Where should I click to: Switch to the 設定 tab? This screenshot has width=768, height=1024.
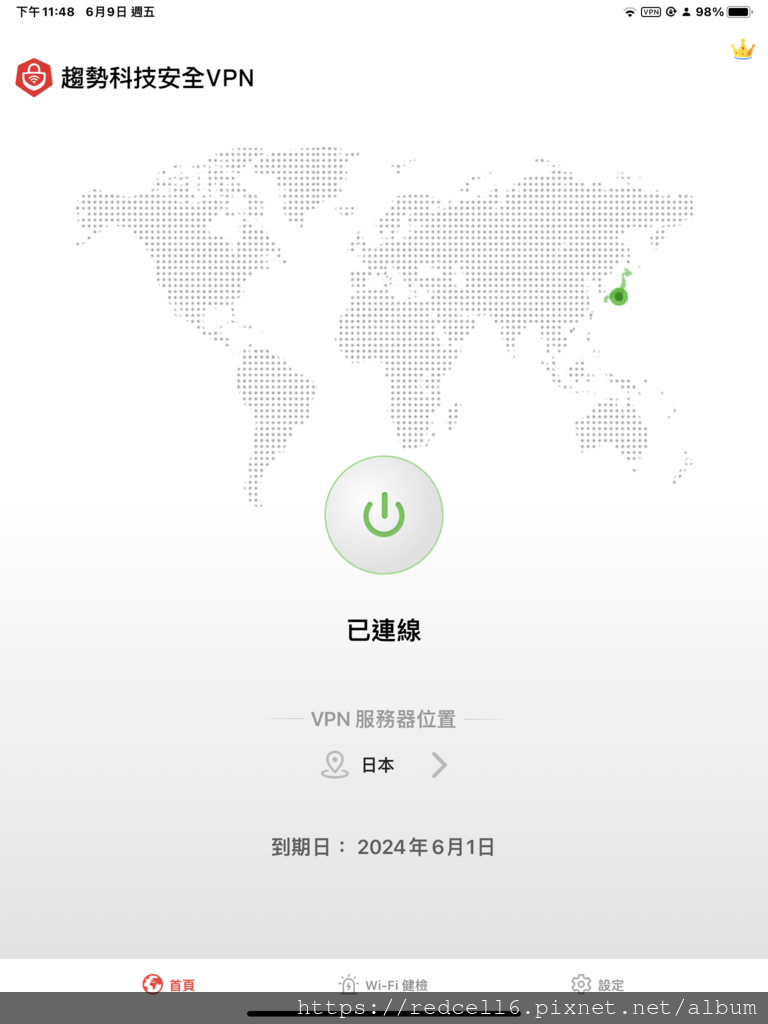point(597,984)
